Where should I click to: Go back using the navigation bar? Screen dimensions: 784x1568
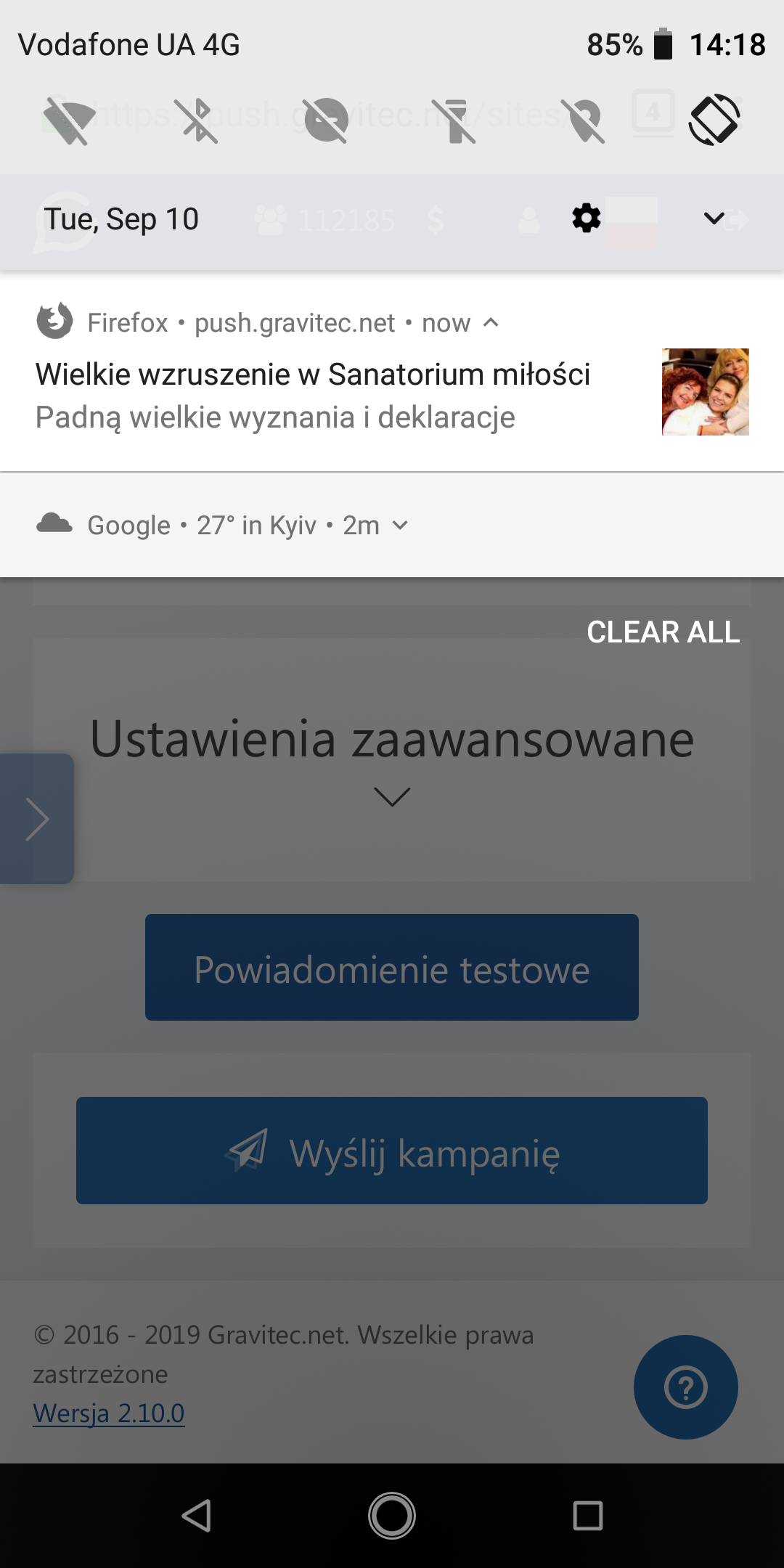coord(196,1516)
